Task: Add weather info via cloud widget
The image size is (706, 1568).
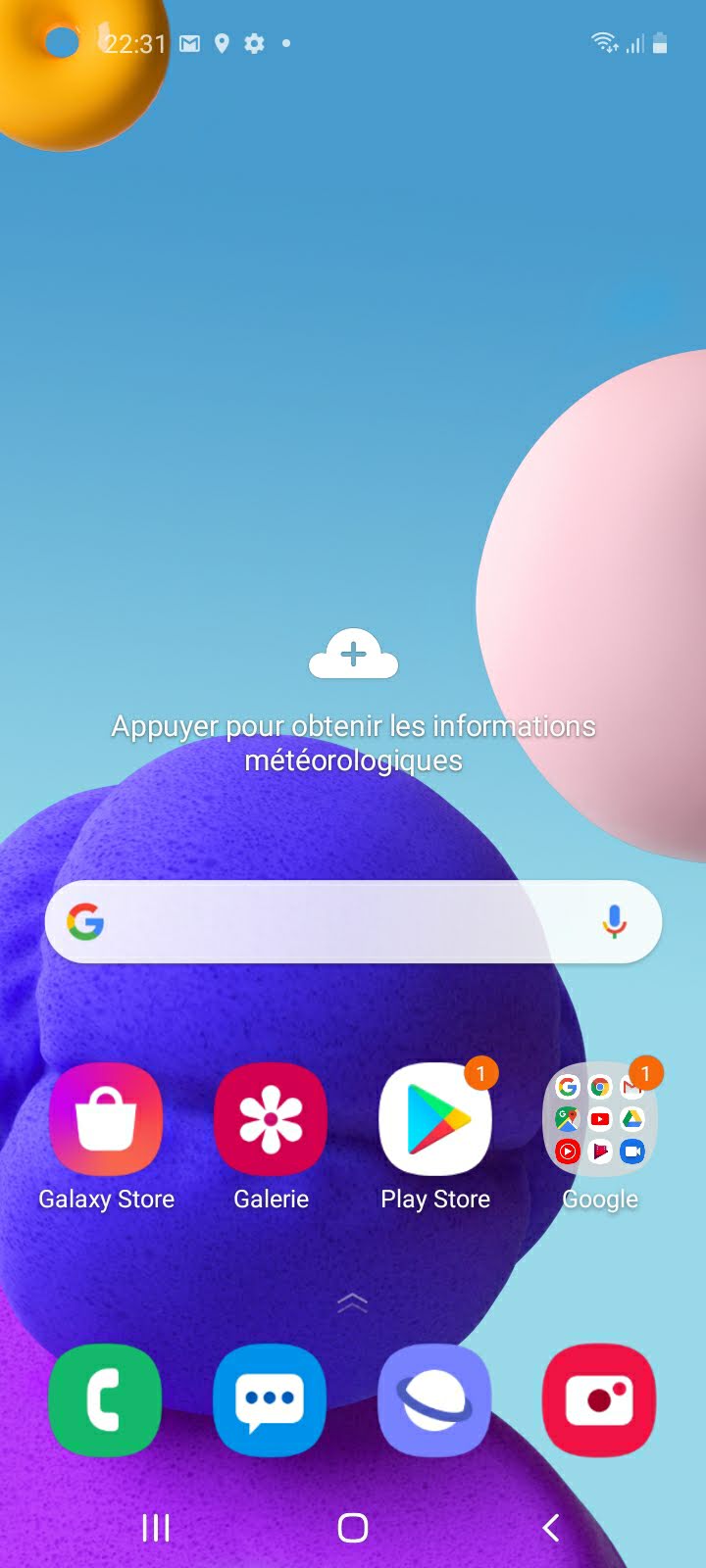Action: coord(353,655)
